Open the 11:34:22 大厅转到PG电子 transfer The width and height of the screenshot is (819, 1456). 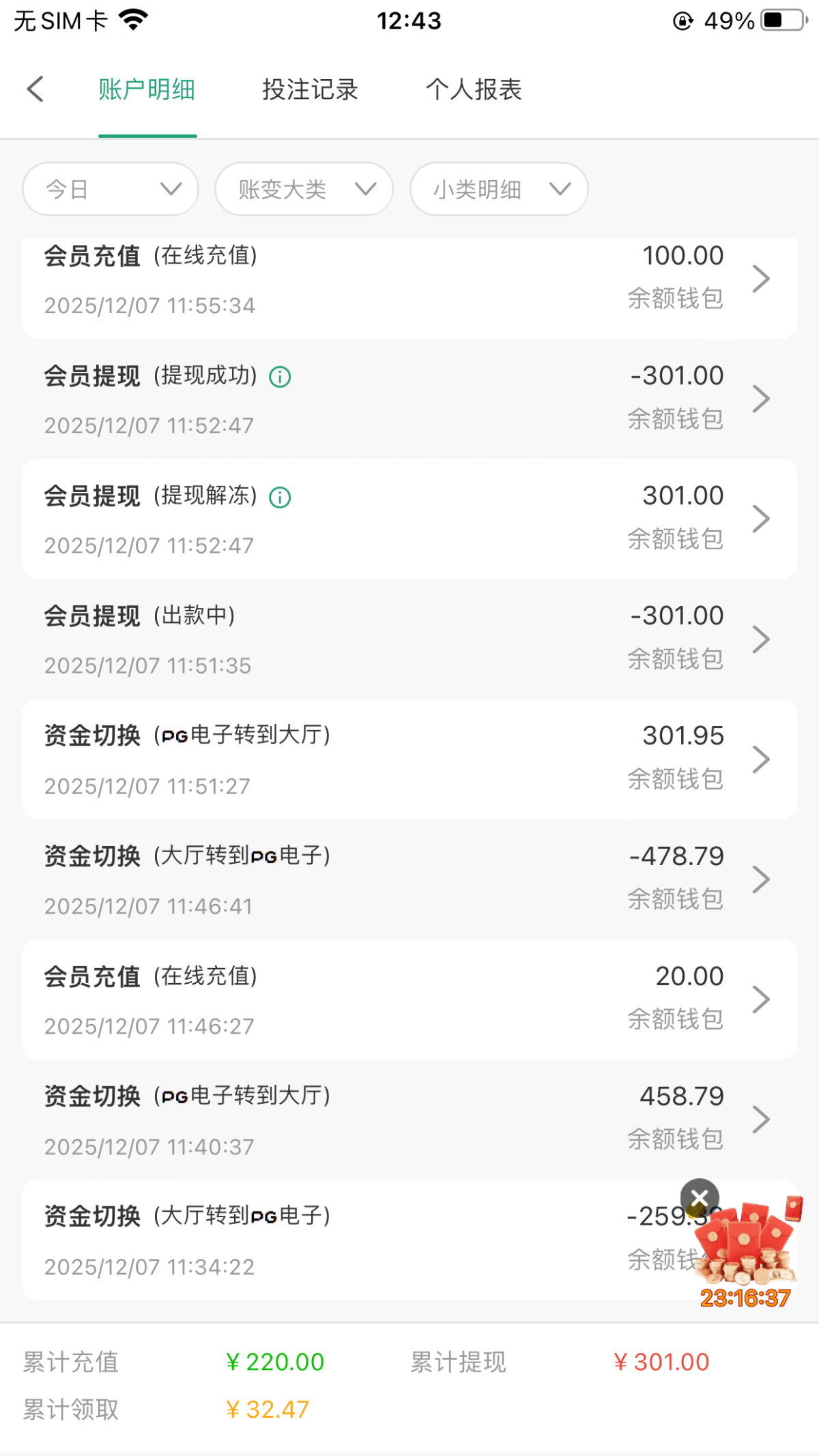coord(341,1240)
